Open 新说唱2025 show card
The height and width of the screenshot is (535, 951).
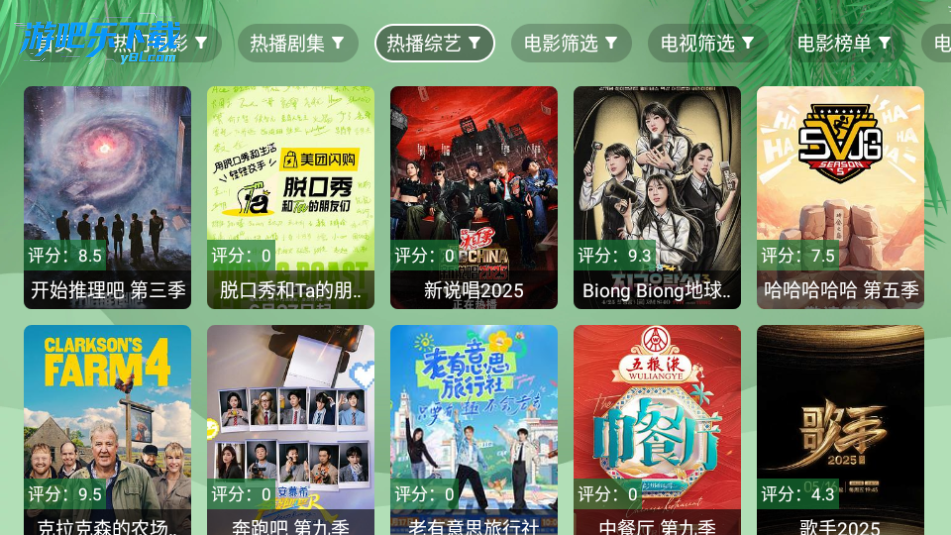(473, 197)
